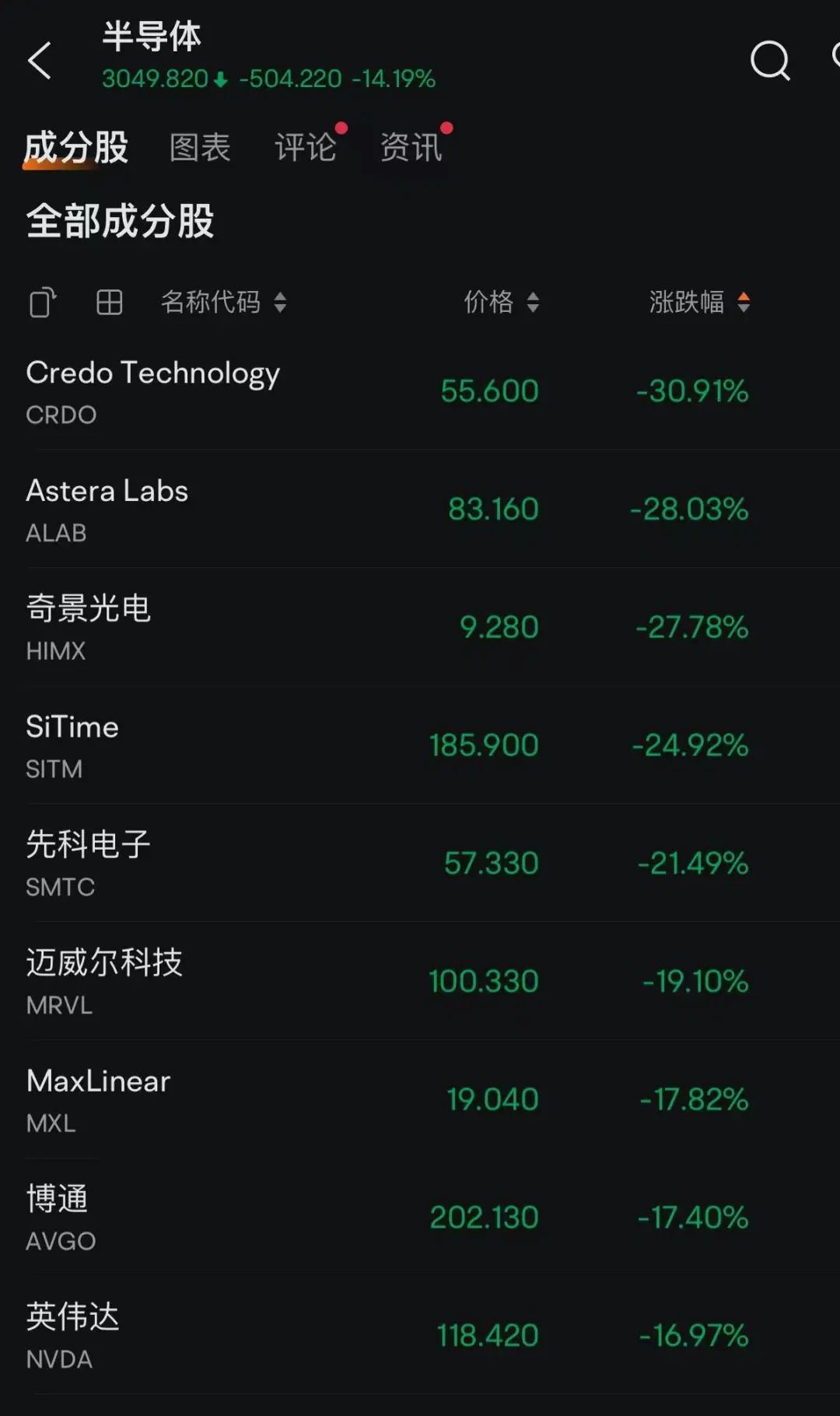Switch to grid layout view icon

110,302
